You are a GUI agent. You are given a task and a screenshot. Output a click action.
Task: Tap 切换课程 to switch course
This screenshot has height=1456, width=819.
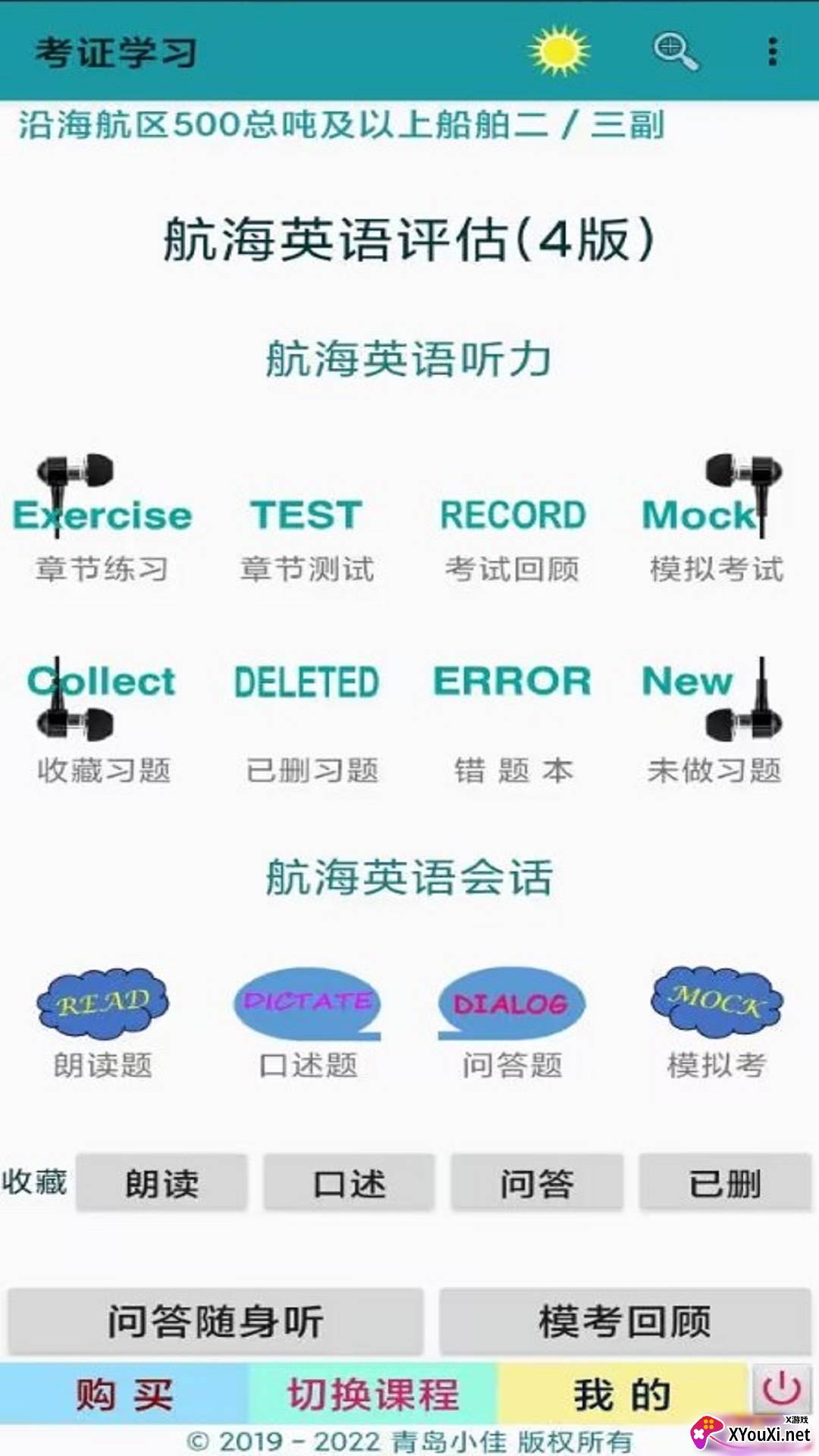click(373, 1394)
